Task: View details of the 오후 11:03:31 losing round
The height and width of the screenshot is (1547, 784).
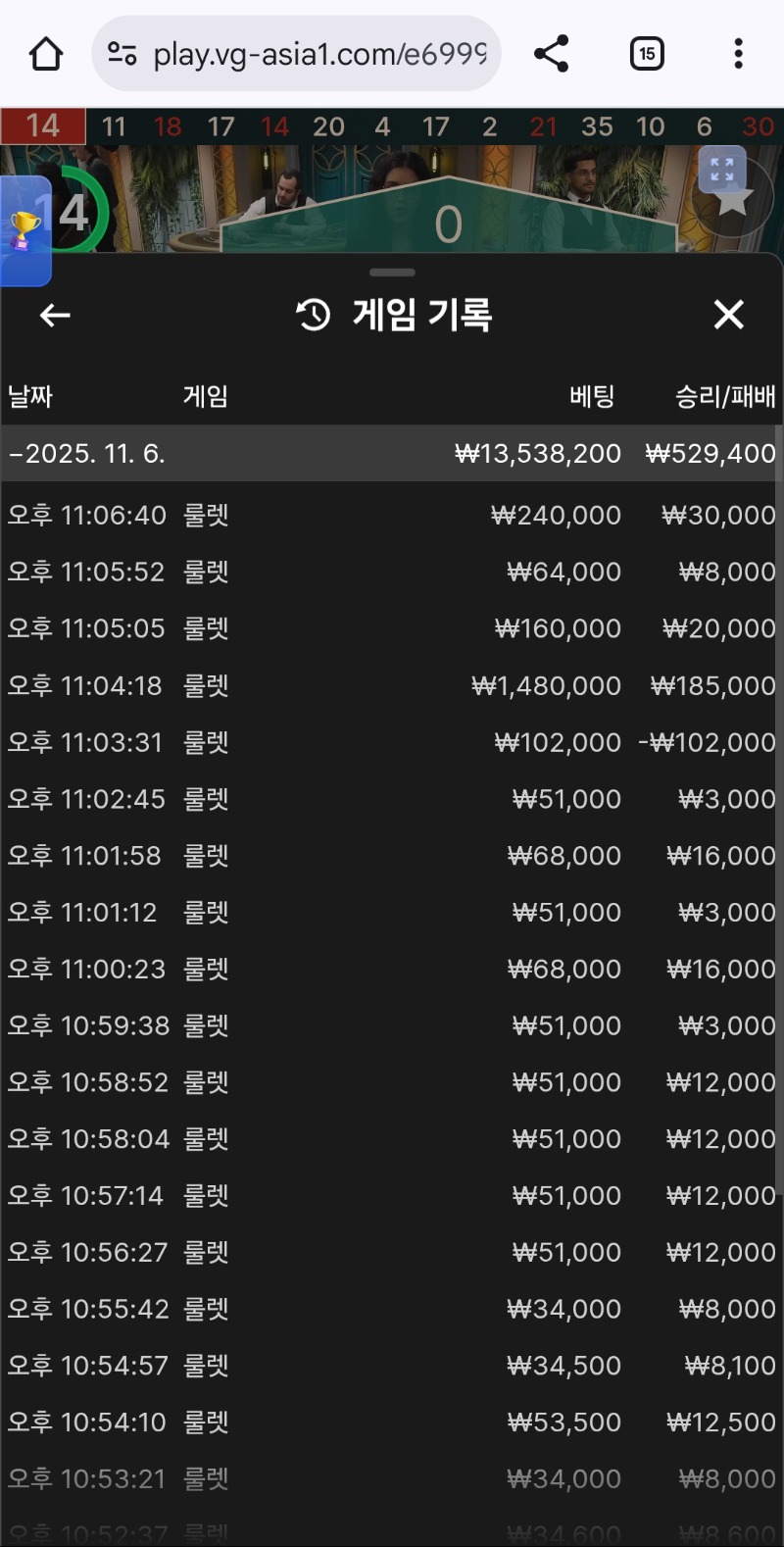Action: coord(392,743)
